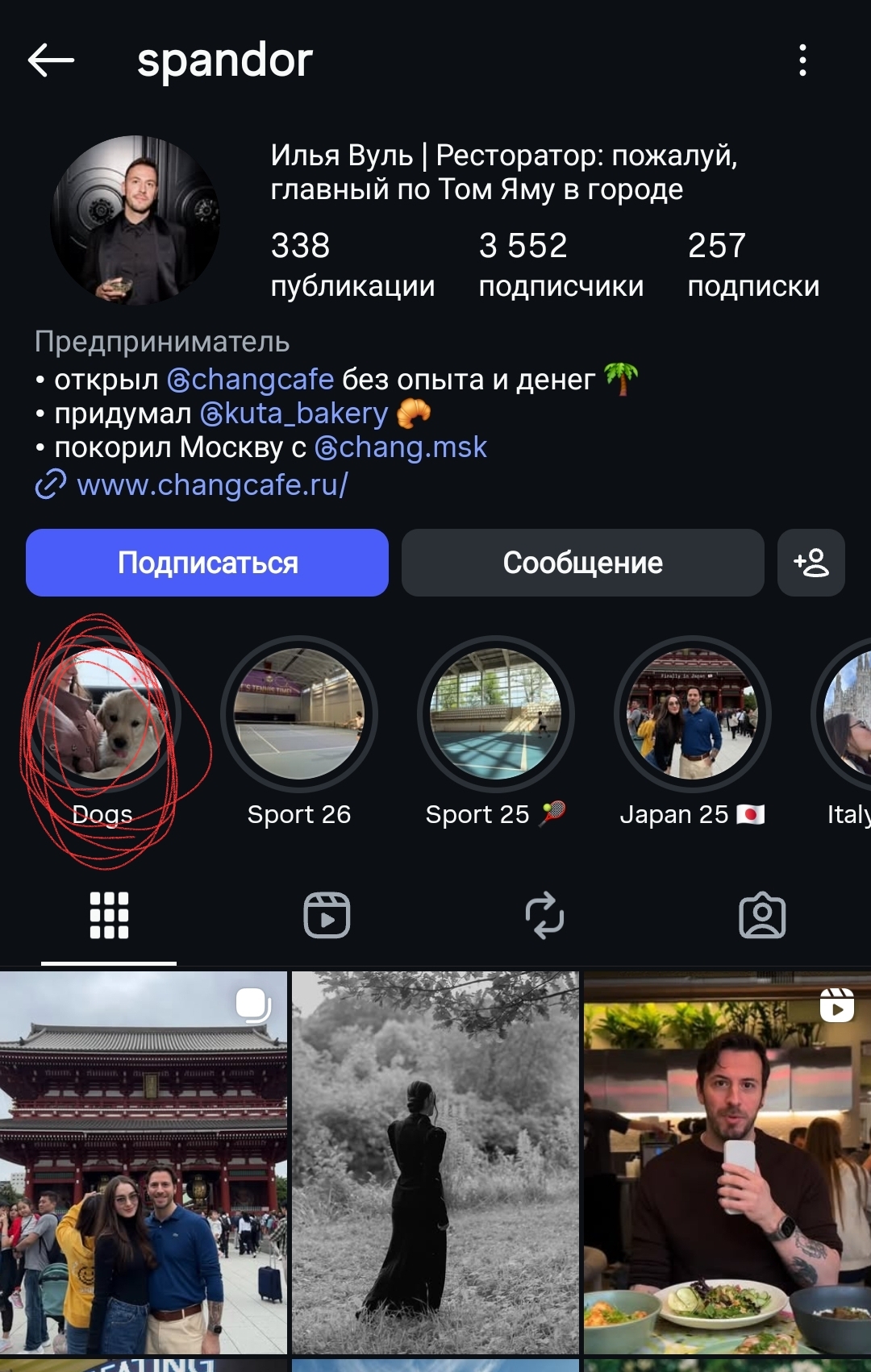View the spandor profile picture
Screen dimensions: 871x1372
[x=135, y=220]
